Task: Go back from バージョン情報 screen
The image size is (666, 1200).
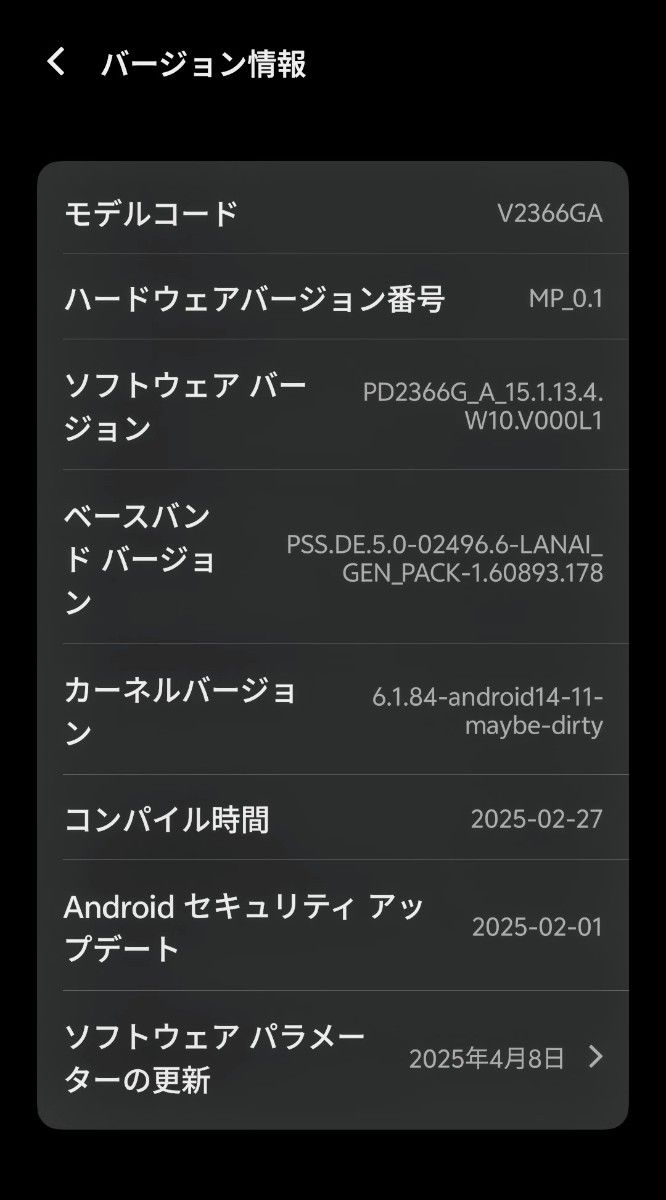Action: point(56,63)
